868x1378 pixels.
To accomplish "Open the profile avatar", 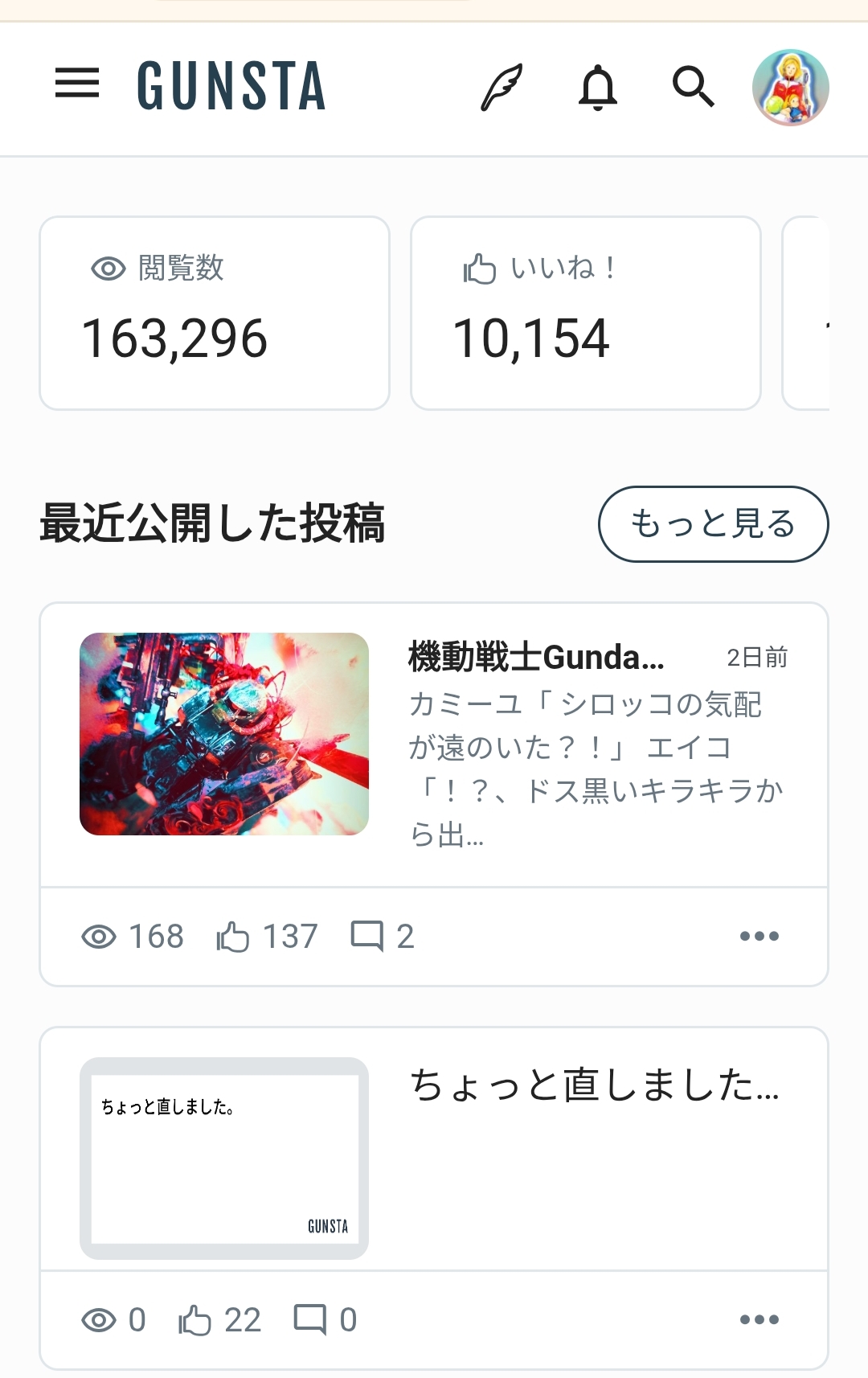I will [x=790, y=87].
